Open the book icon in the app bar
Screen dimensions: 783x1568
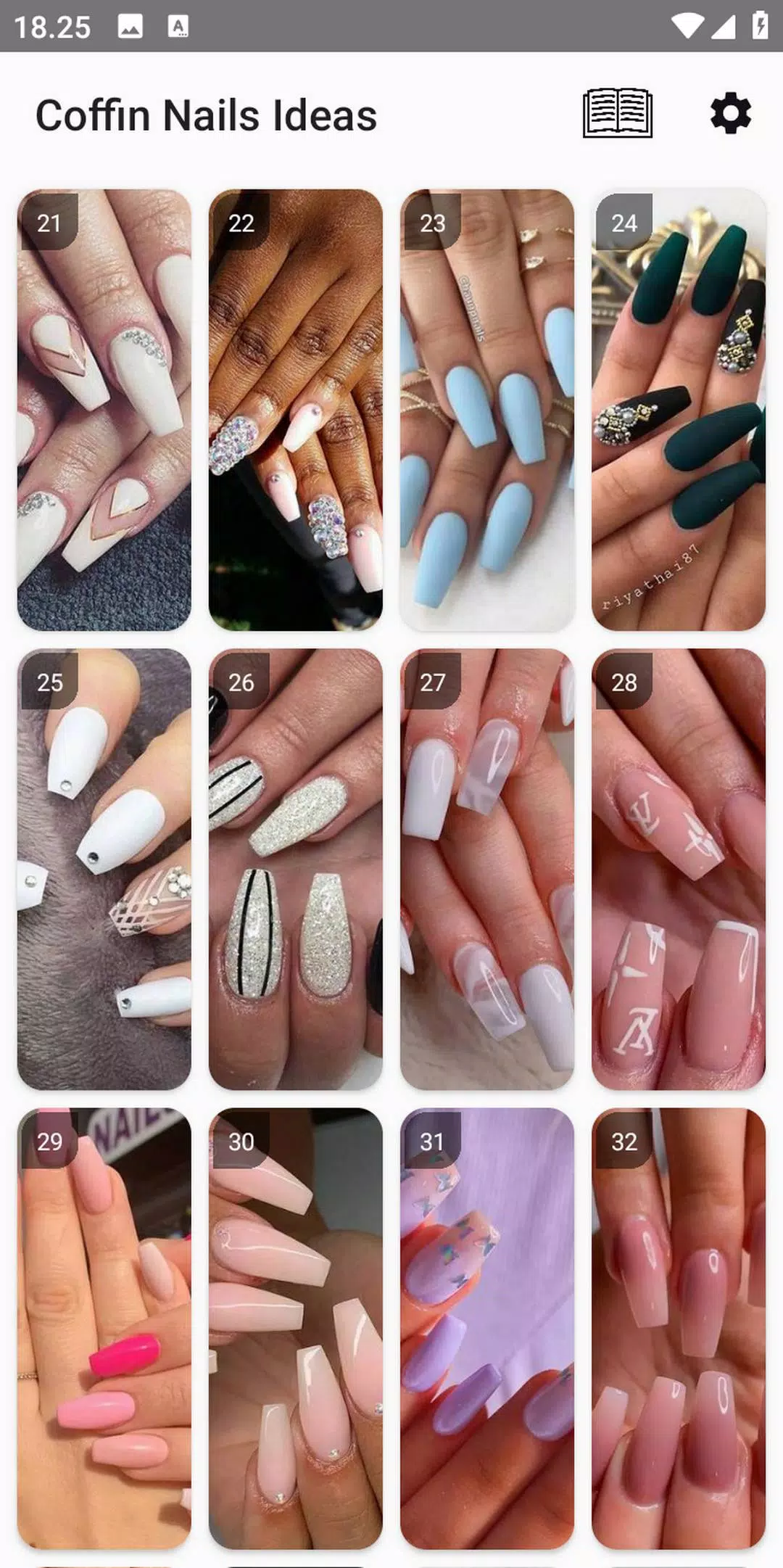(618, 114)
